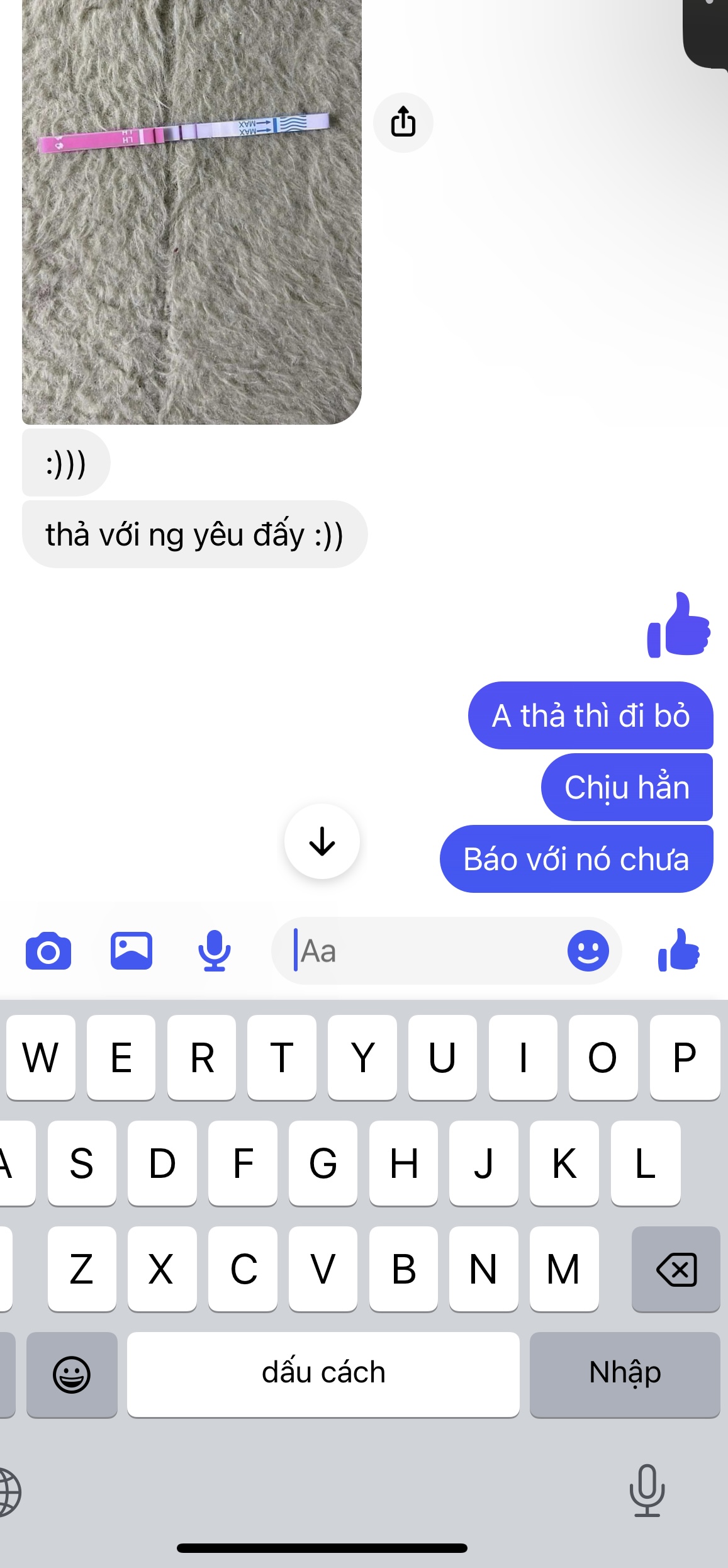Image resolution: width=728 pixels, height=1568 pixels.
Task: Share the test strip photo
Action: tap(403, 122)
